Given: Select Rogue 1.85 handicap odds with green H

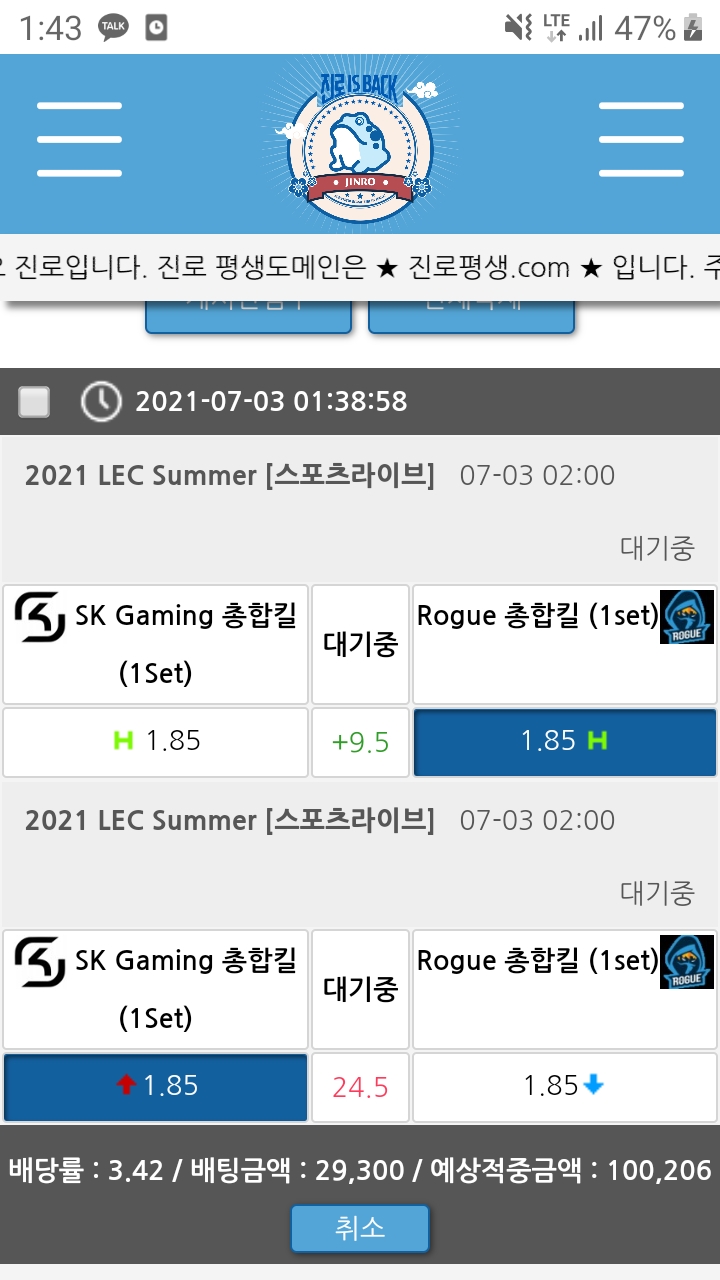Looking at the screenshot, I should pyautogui.click(x=564, y=741).
